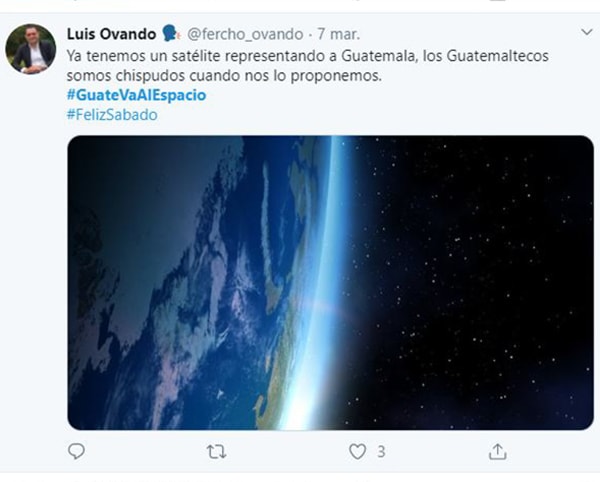Viewport: 600px width, 482px height.
Task: Open the Earth from space image
Action: click(x=330, y=282)
